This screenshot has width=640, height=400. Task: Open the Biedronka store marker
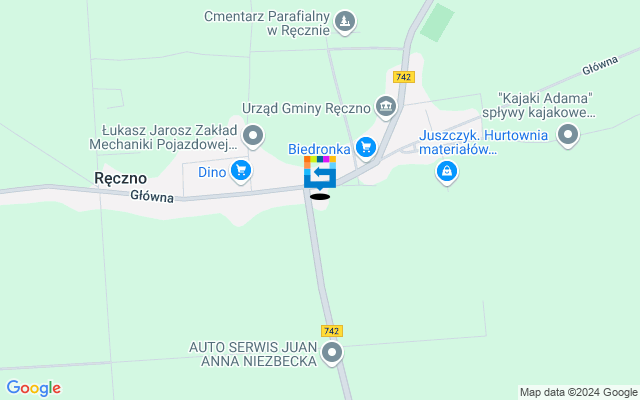click(x=365, y=148)
